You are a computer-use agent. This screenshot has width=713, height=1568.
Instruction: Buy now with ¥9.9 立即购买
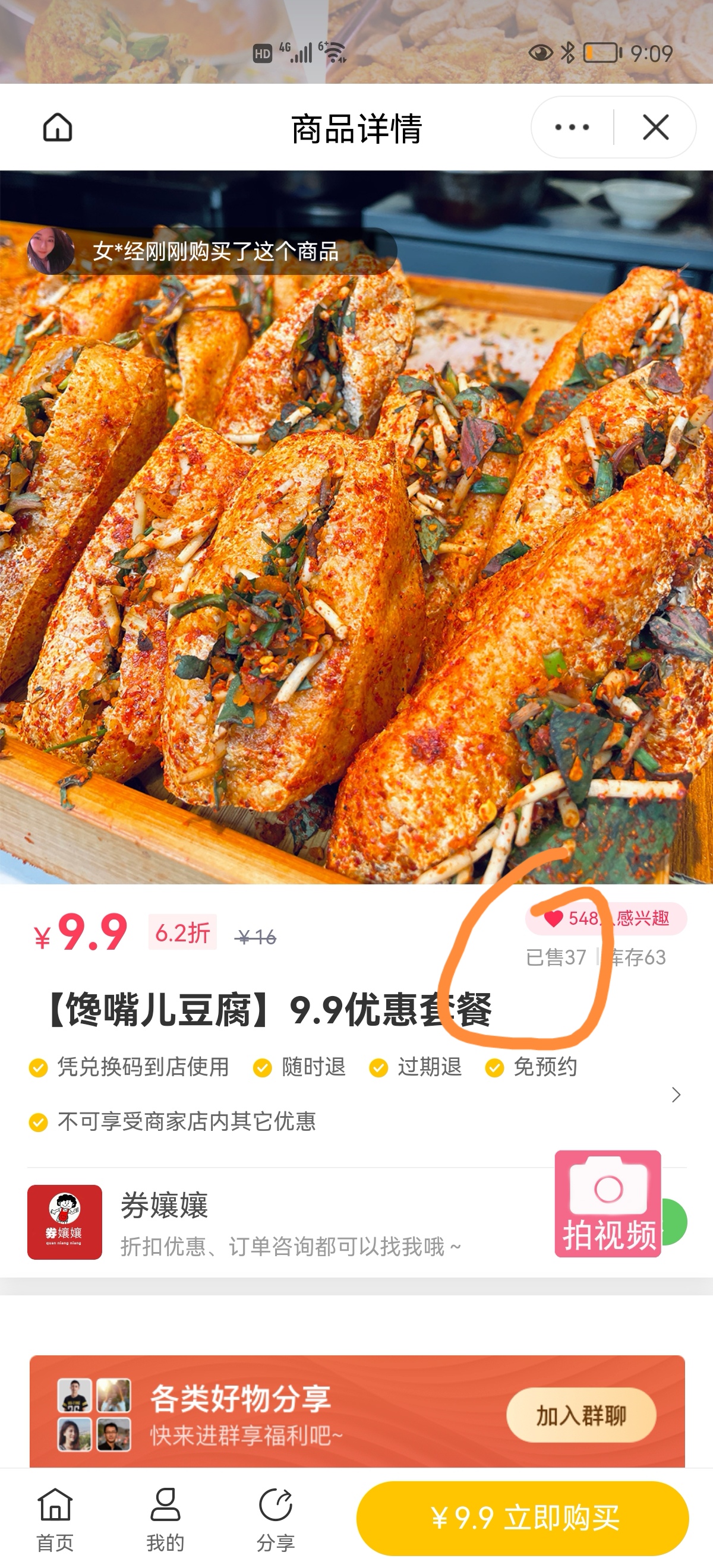(x=522, y=1518)
